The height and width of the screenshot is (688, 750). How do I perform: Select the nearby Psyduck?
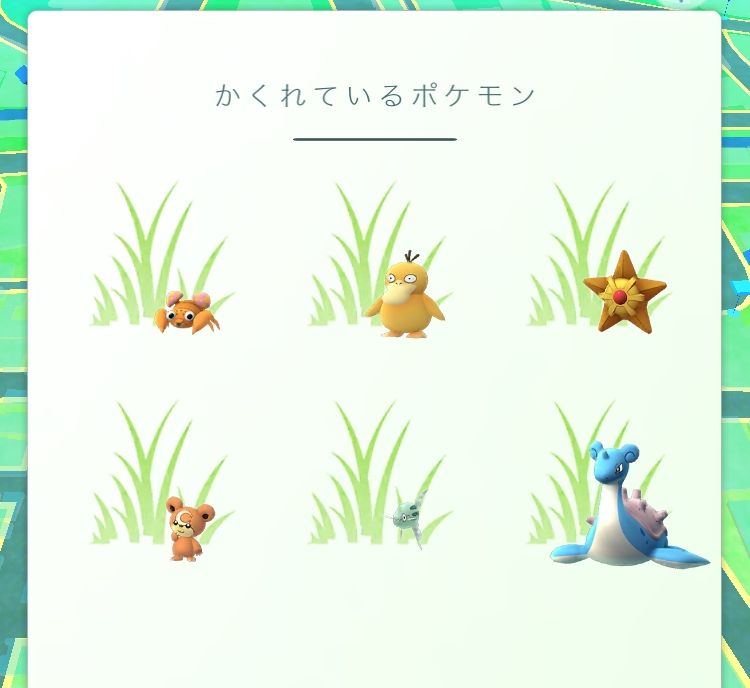click(x=404, y=297)
